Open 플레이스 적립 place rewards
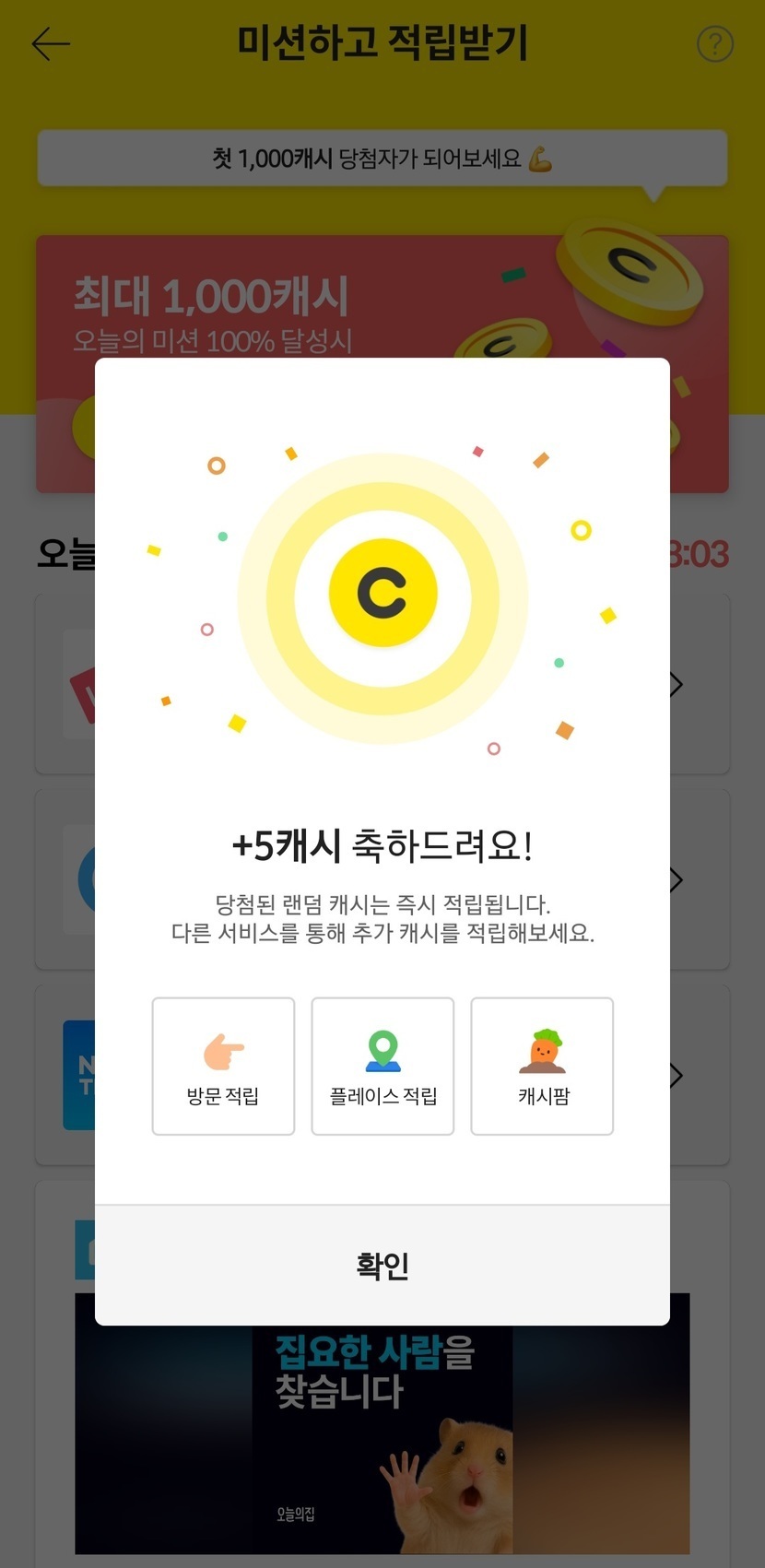The image size is (765, 1568). click(x=382, y=1067)
